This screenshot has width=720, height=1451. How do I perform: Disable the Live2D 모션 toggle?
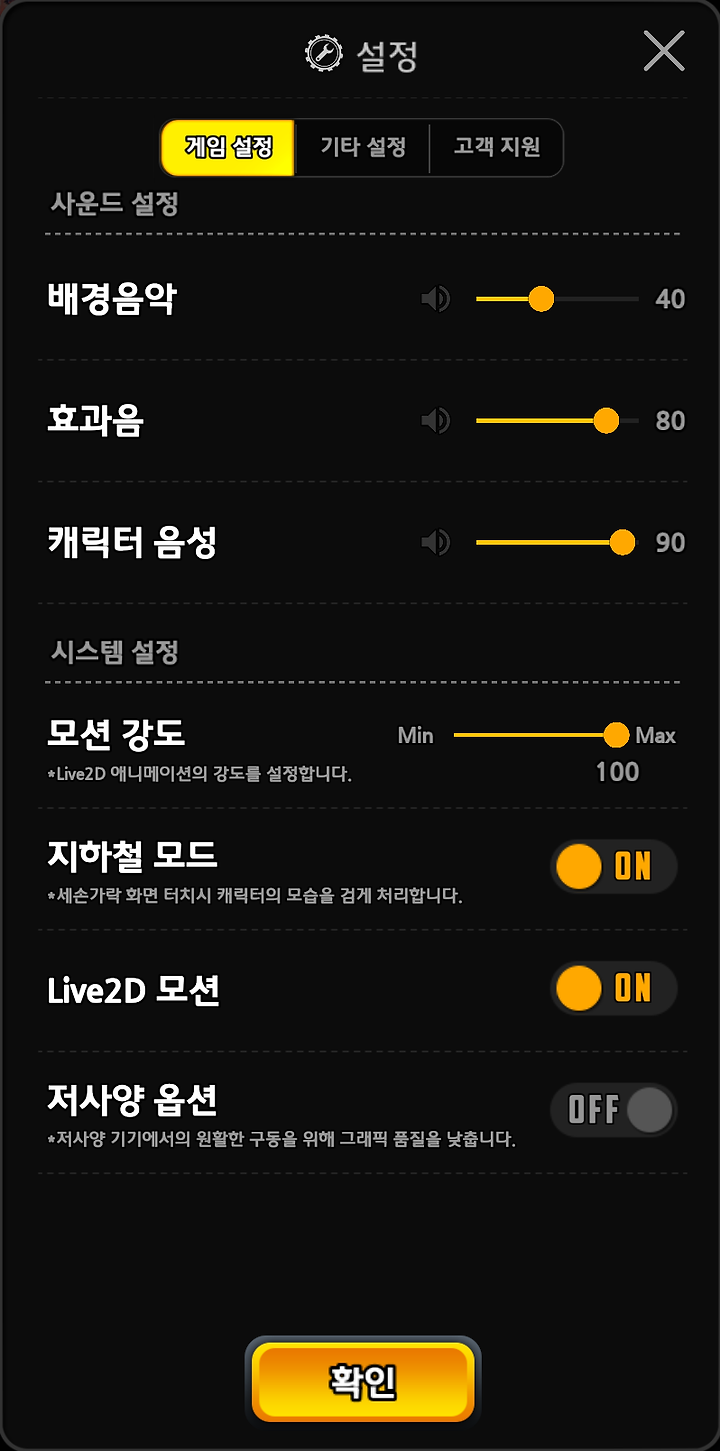614,989
